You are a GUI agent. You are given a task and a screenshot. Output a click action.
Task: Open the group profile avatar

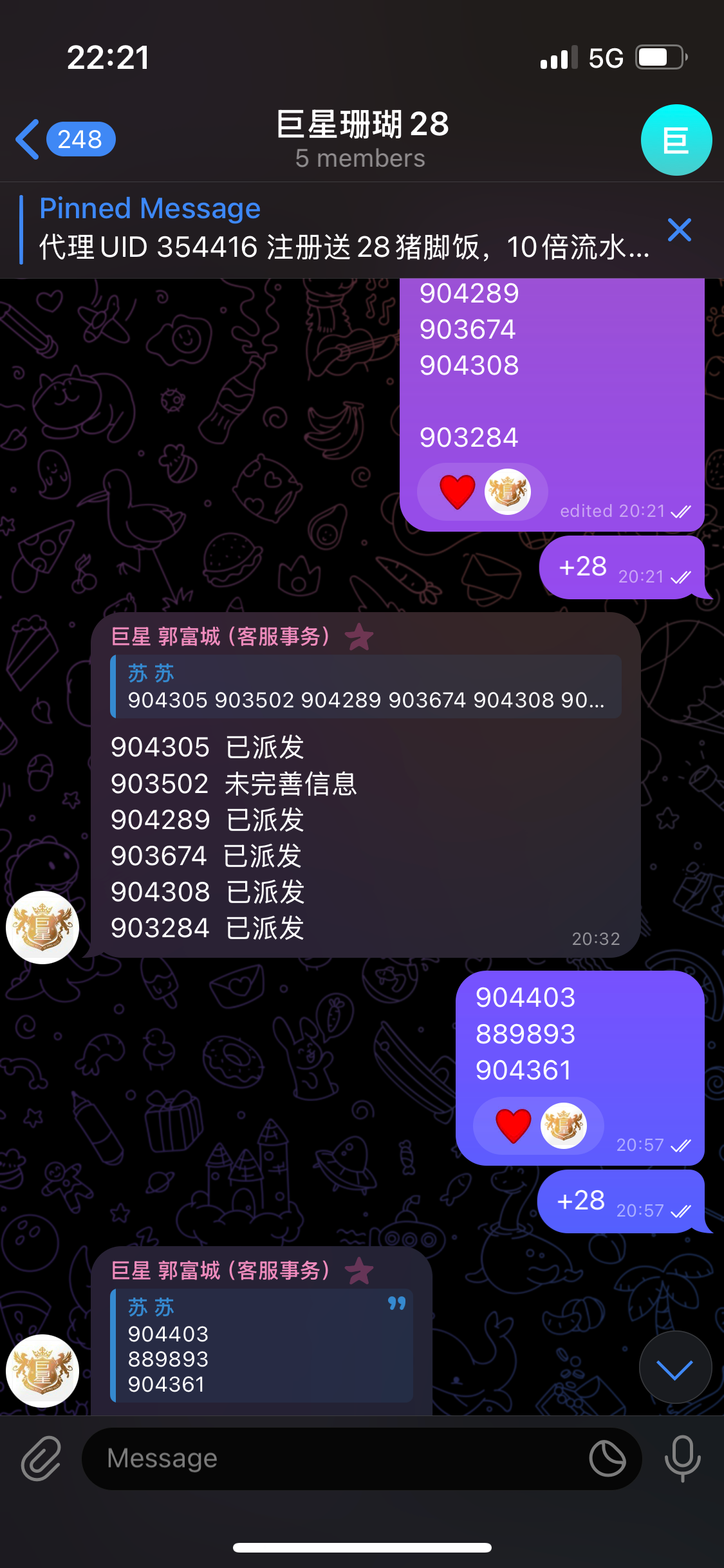676,140
